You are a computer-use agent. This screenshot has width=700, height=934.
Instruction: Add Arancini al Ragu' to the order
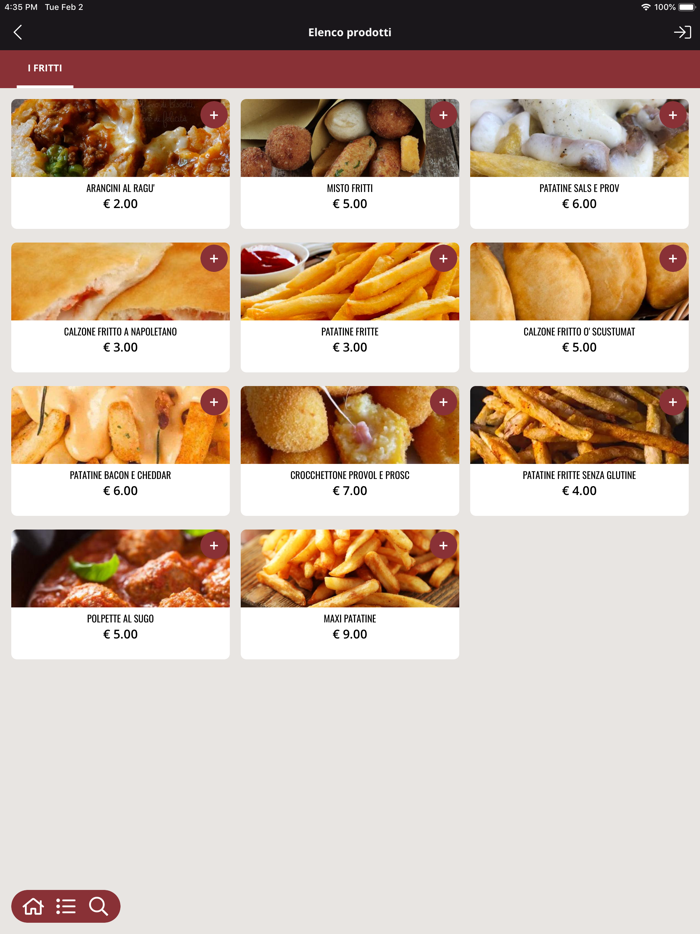point(213,115)
